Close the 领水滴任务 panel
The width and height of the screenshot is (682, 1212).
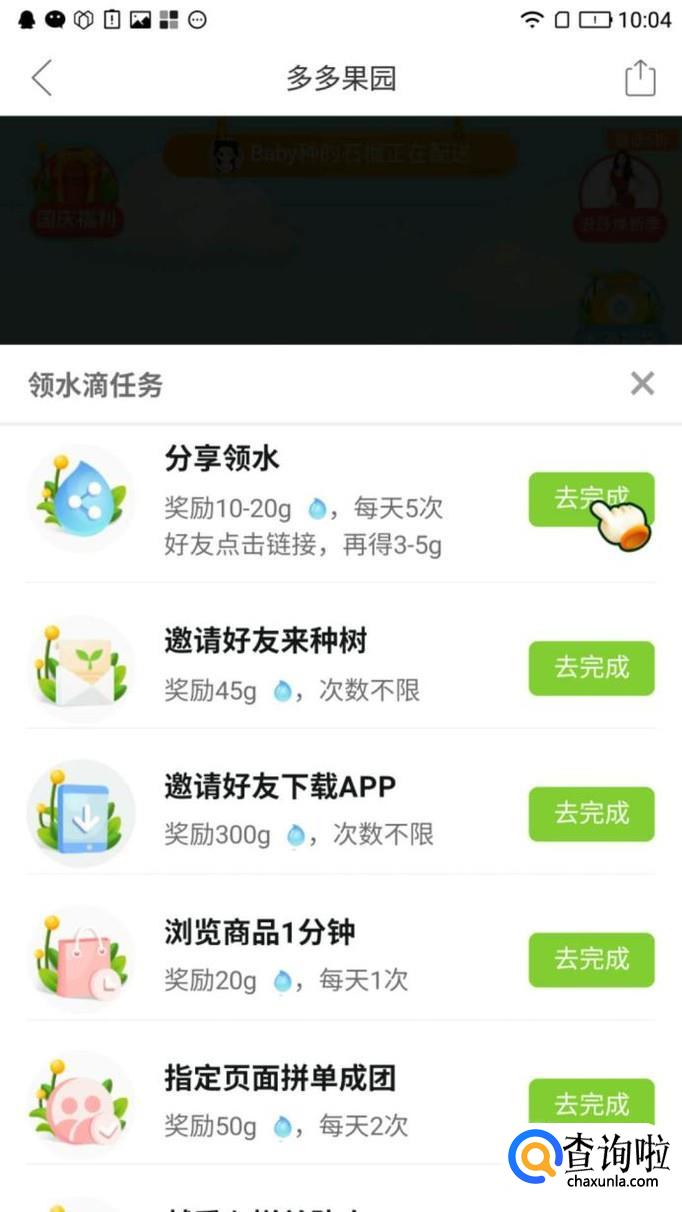click(642, 383)
